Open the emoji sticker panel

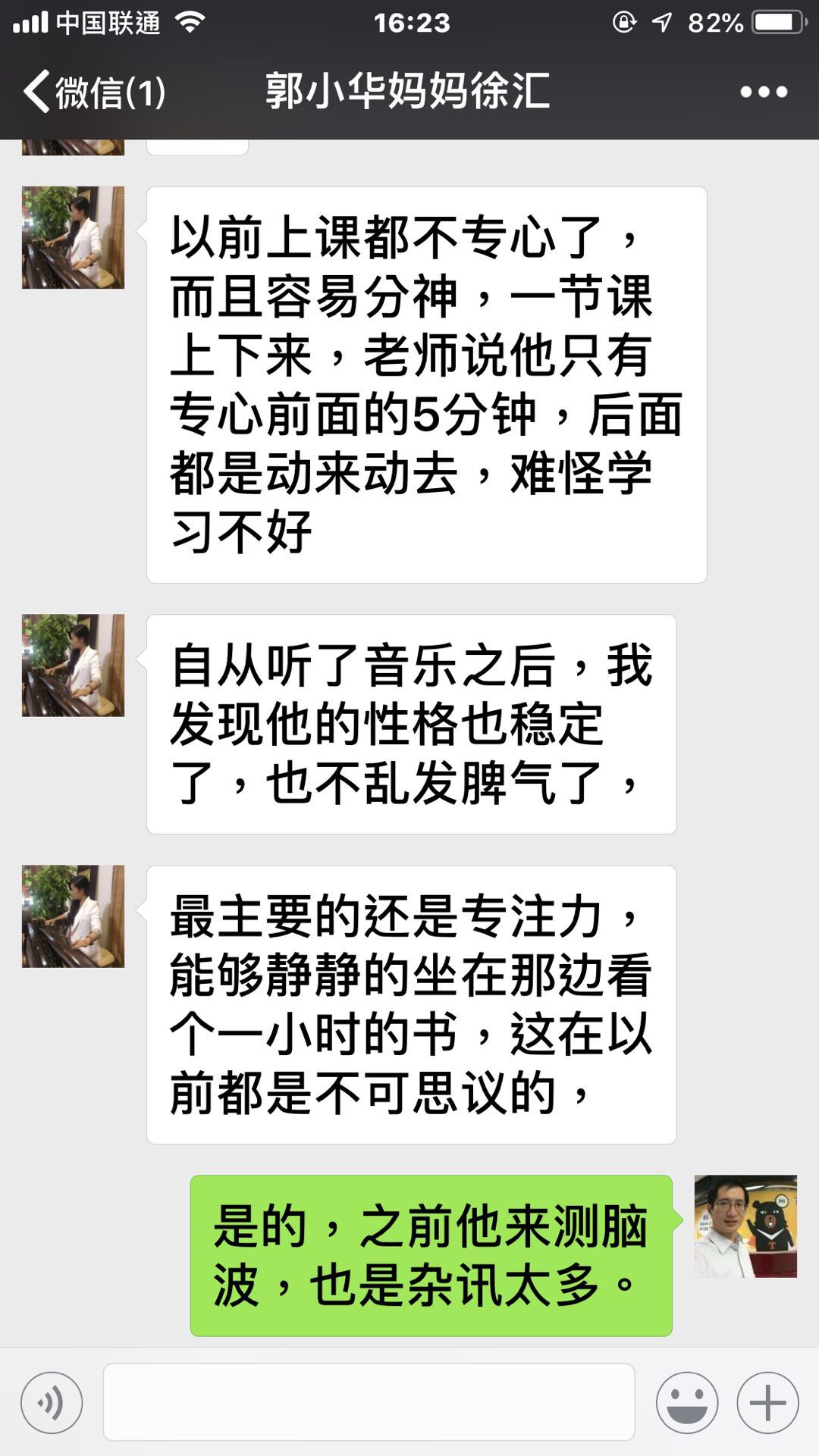tap(687, 1403)
